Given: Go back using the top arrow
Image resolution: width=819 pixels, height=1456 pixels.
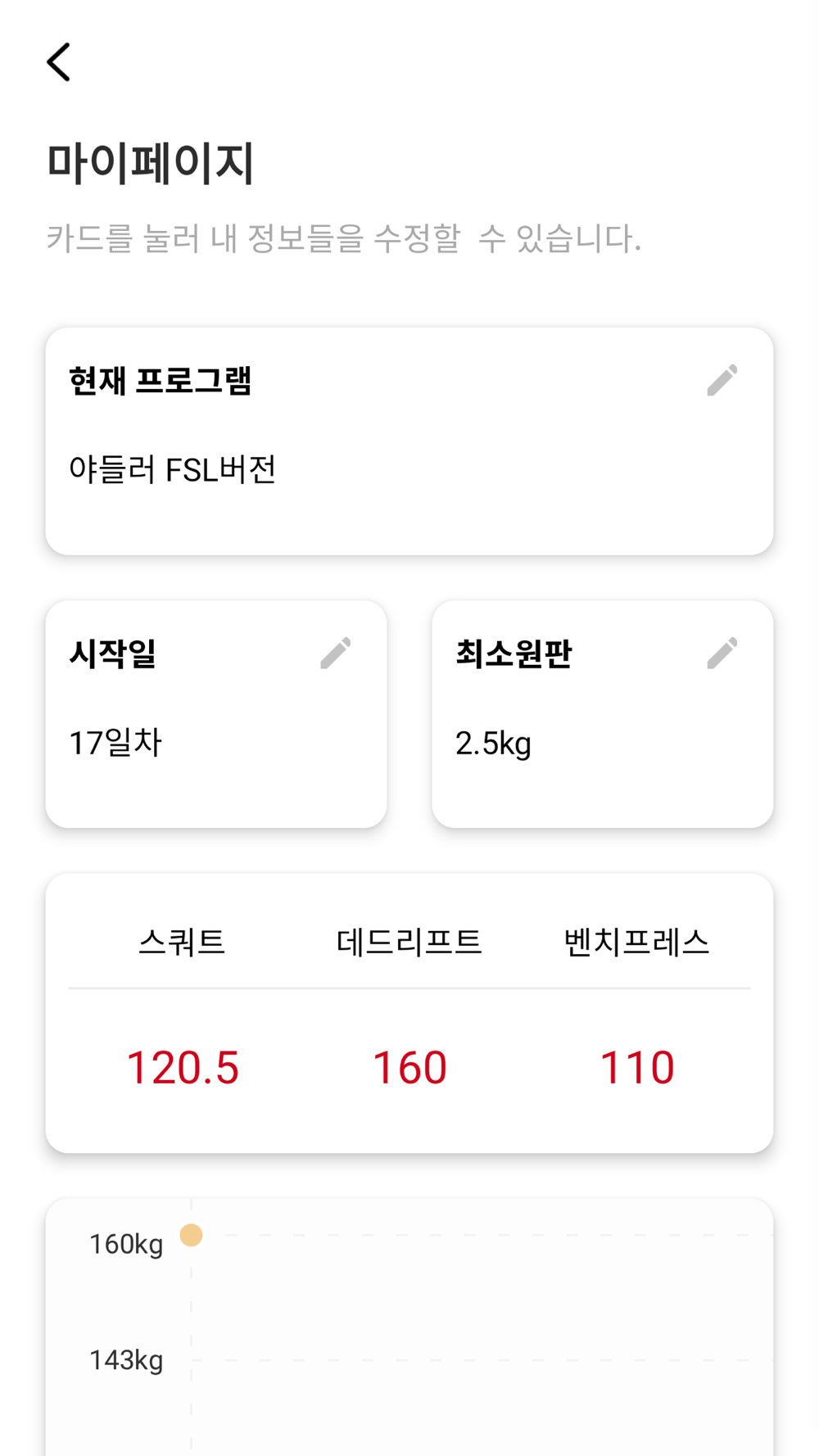Looking at the screenshot, I should (59, 62).
